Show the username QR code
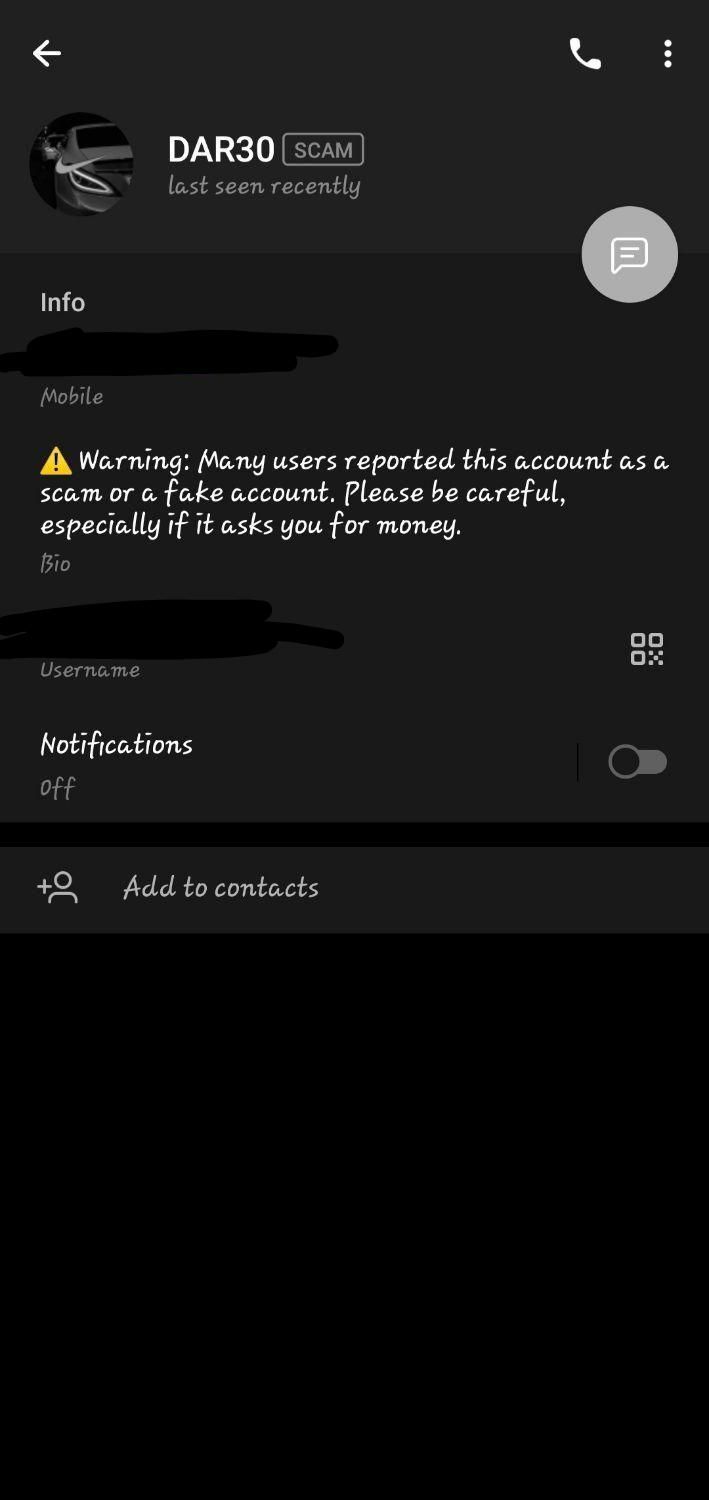Viewport: 709px width, 1500px height. point(646,649)
